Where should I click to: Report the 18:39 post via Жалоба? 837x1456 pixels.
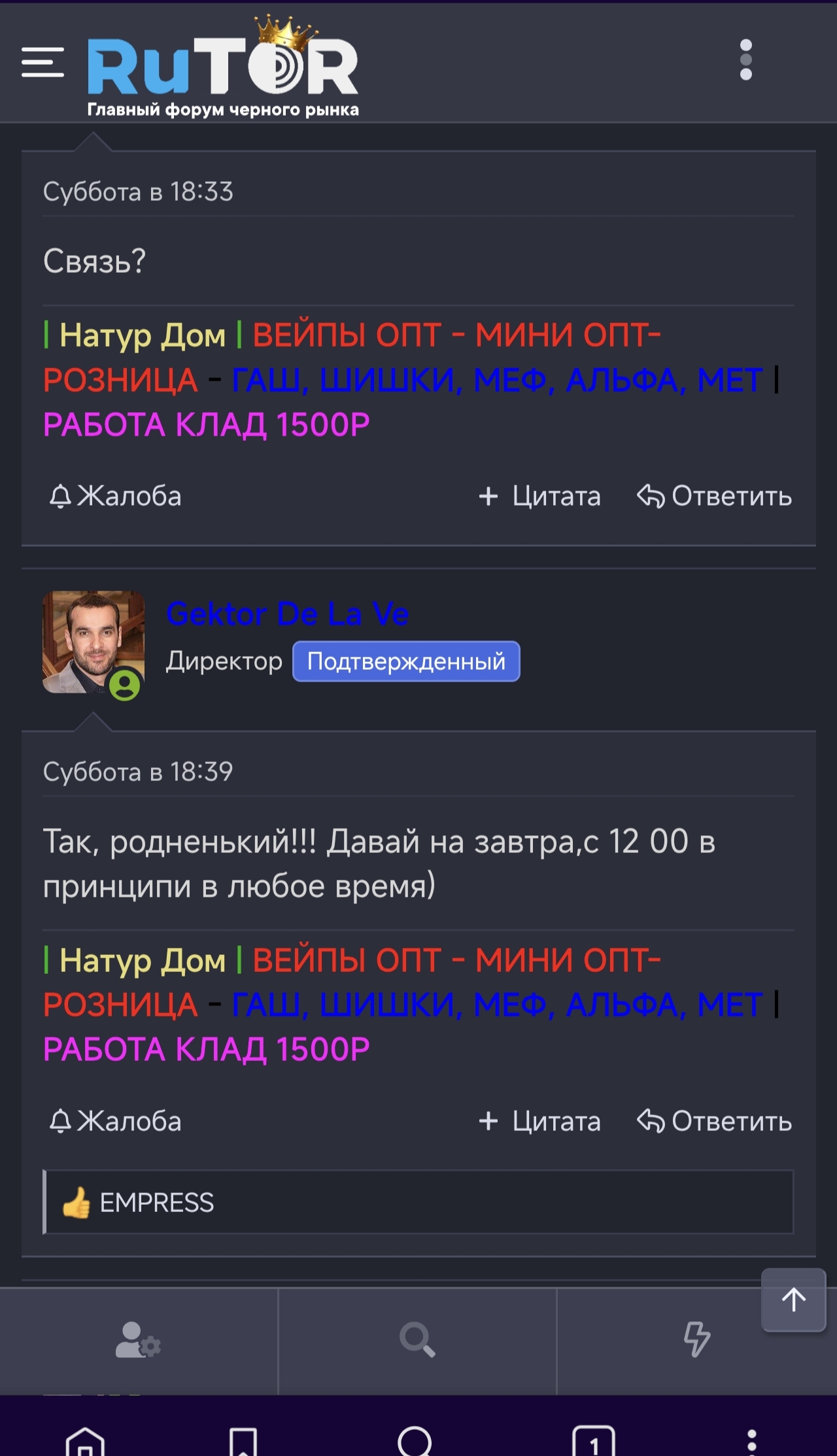[116, 1121]
